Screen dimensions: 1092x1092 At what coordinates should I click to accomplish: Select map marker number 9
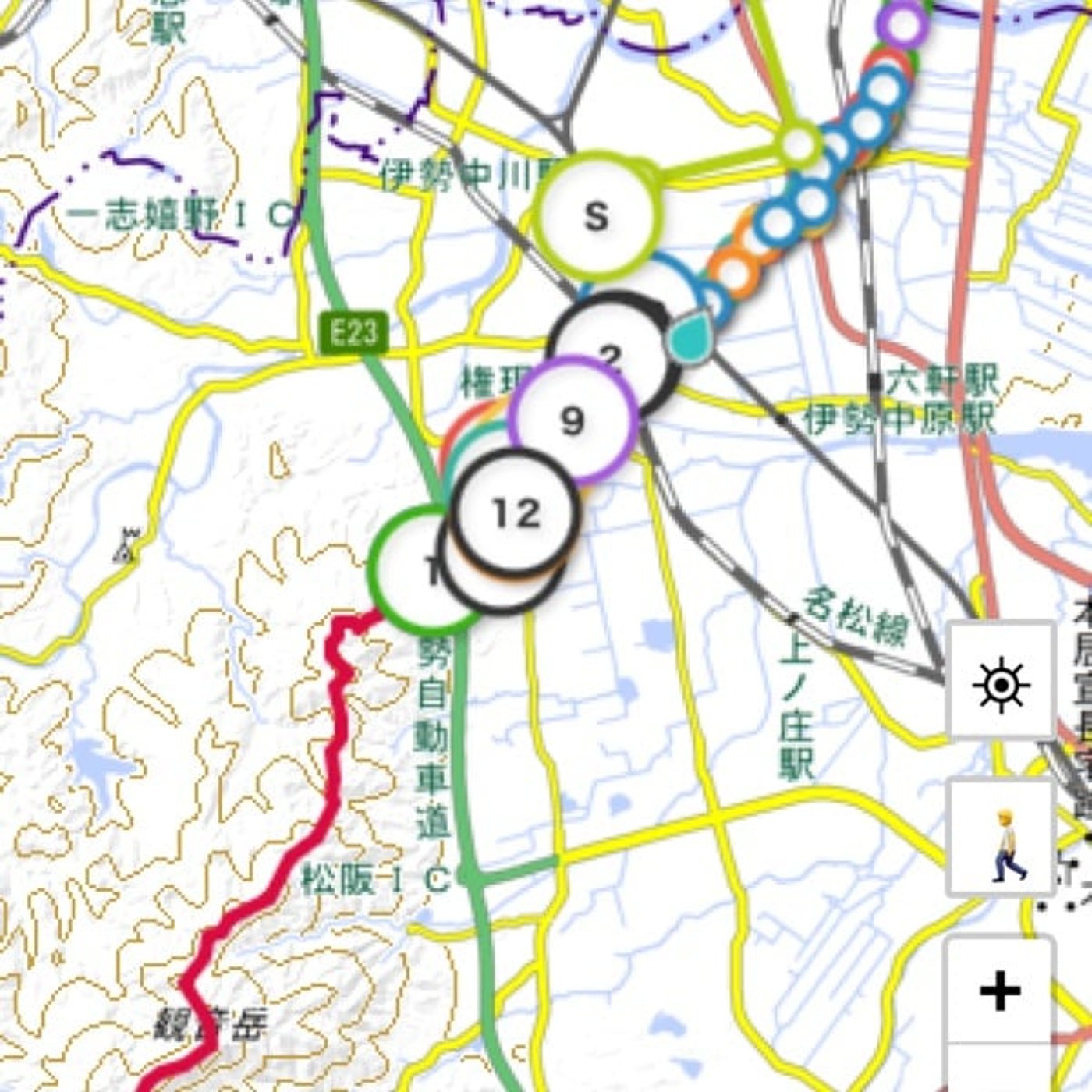pyautogui.click(x=572, y=422)
